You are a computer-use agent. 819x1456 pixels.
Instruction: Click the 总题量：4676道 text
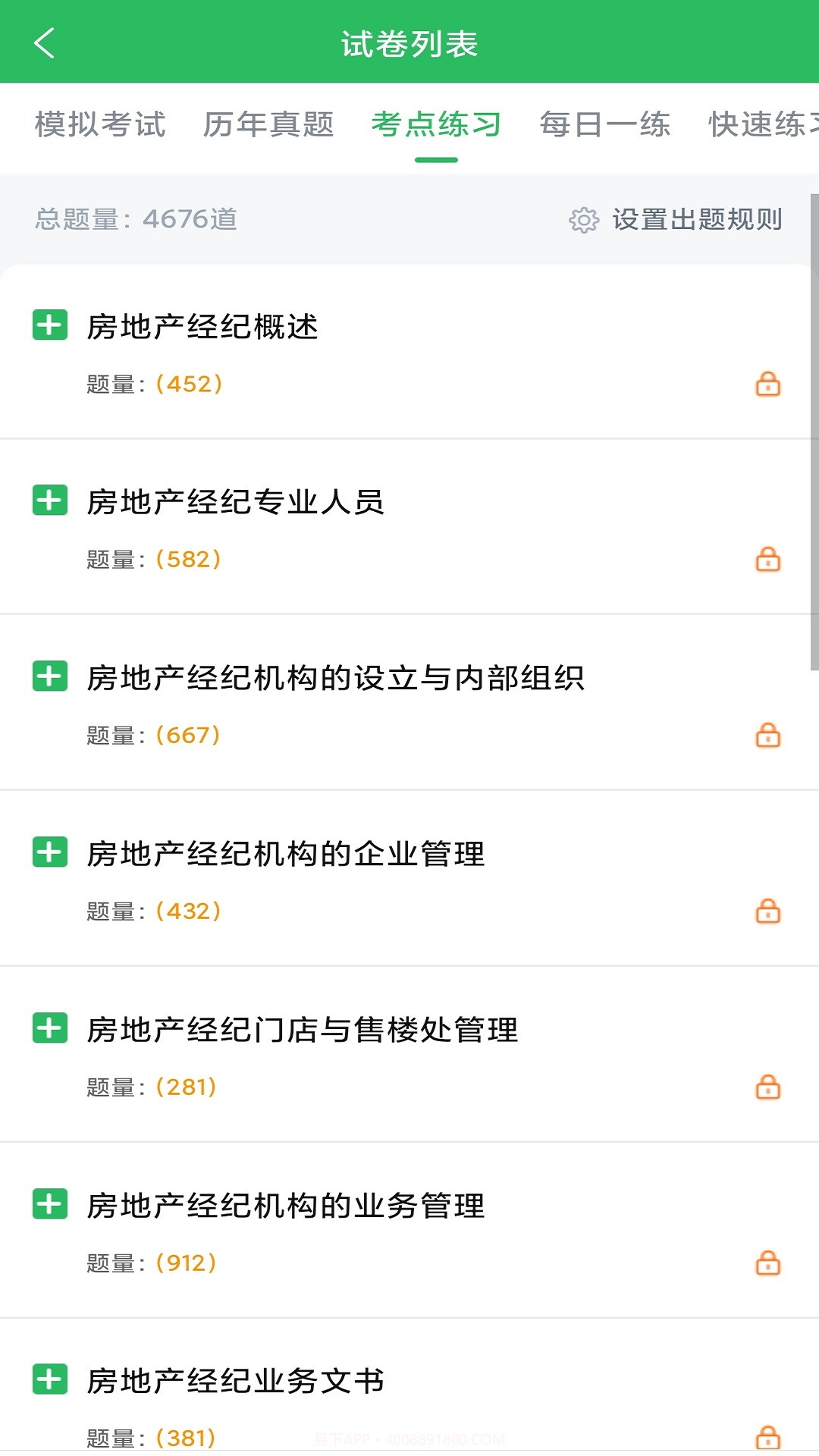click(135, 220)
